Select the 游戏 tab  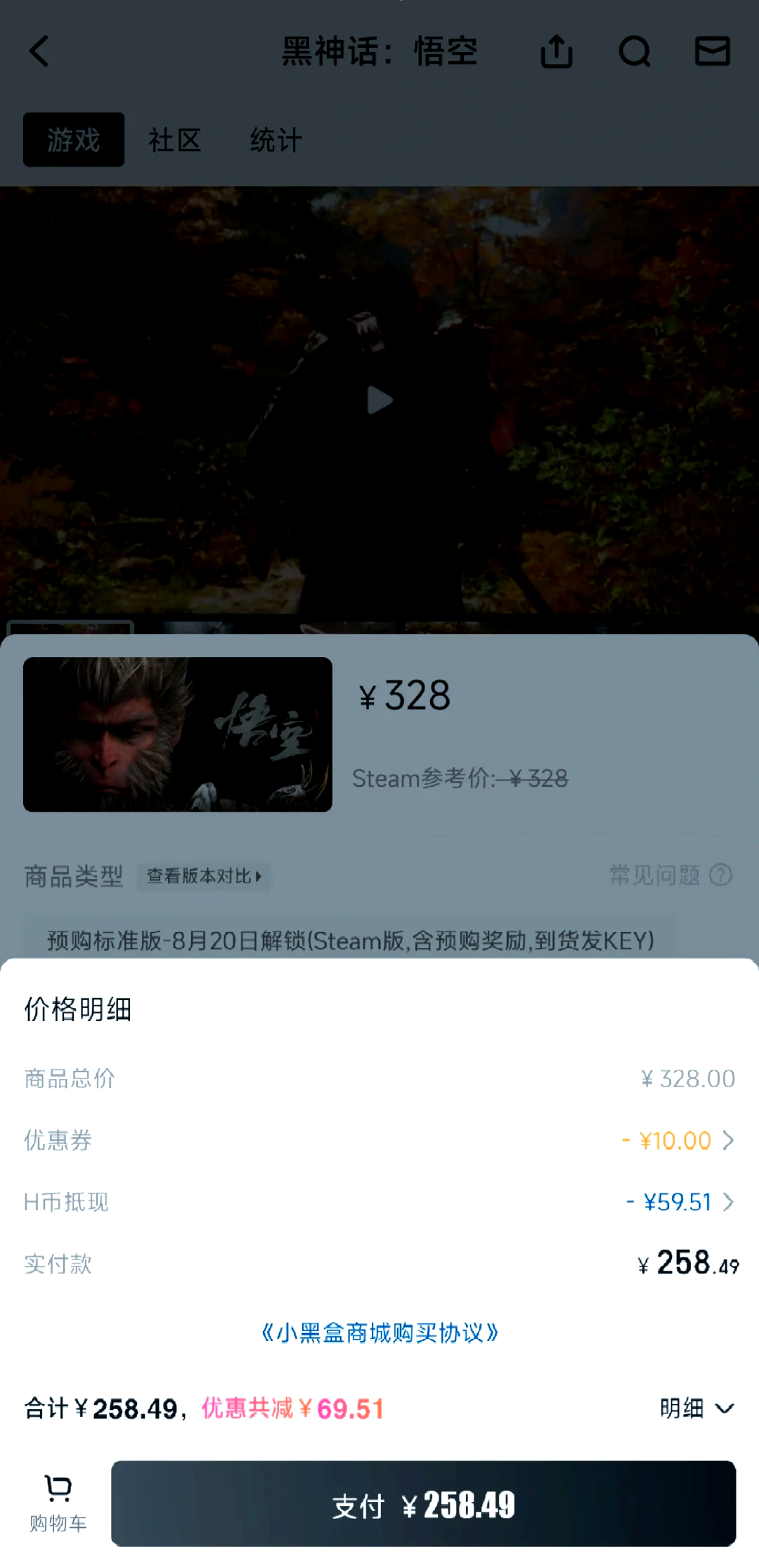(72, 139)
